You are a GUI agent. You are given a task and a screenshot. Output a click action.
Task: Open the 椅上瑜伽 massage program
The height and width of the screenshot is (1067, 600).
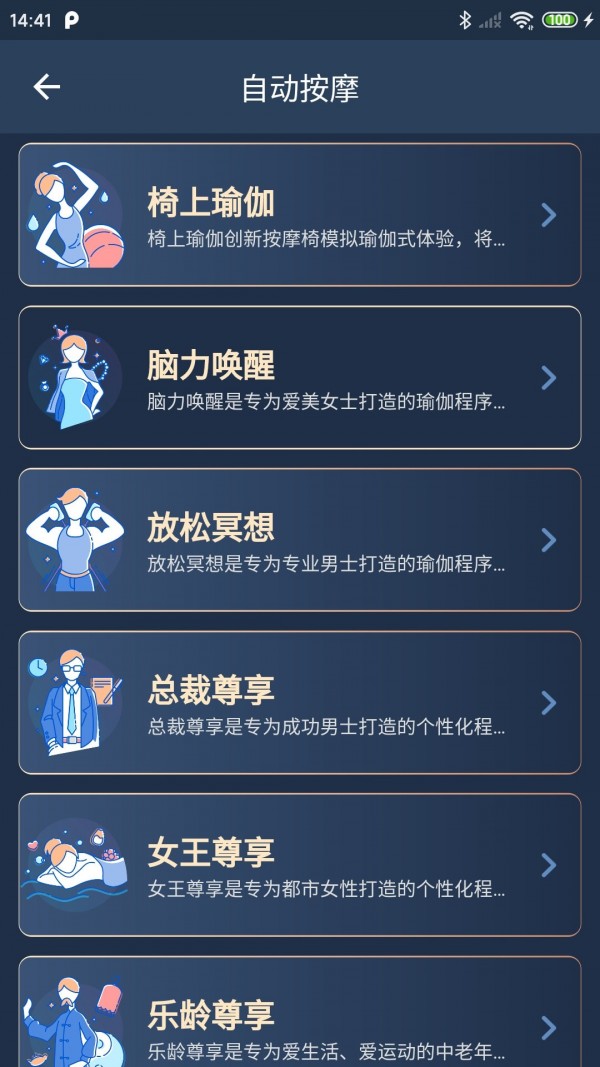coord(300,215)
